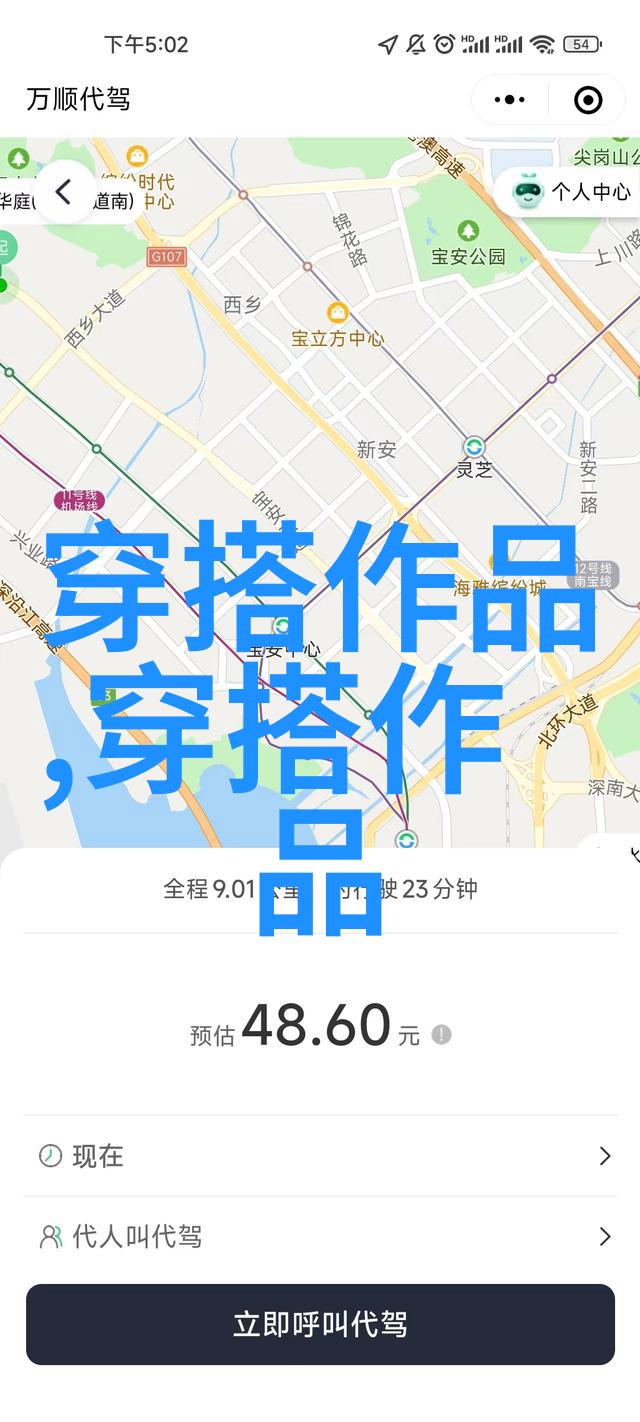Go back using the arrow on the map
Screen dimensions: 640x1422
(x=64, y=192)
